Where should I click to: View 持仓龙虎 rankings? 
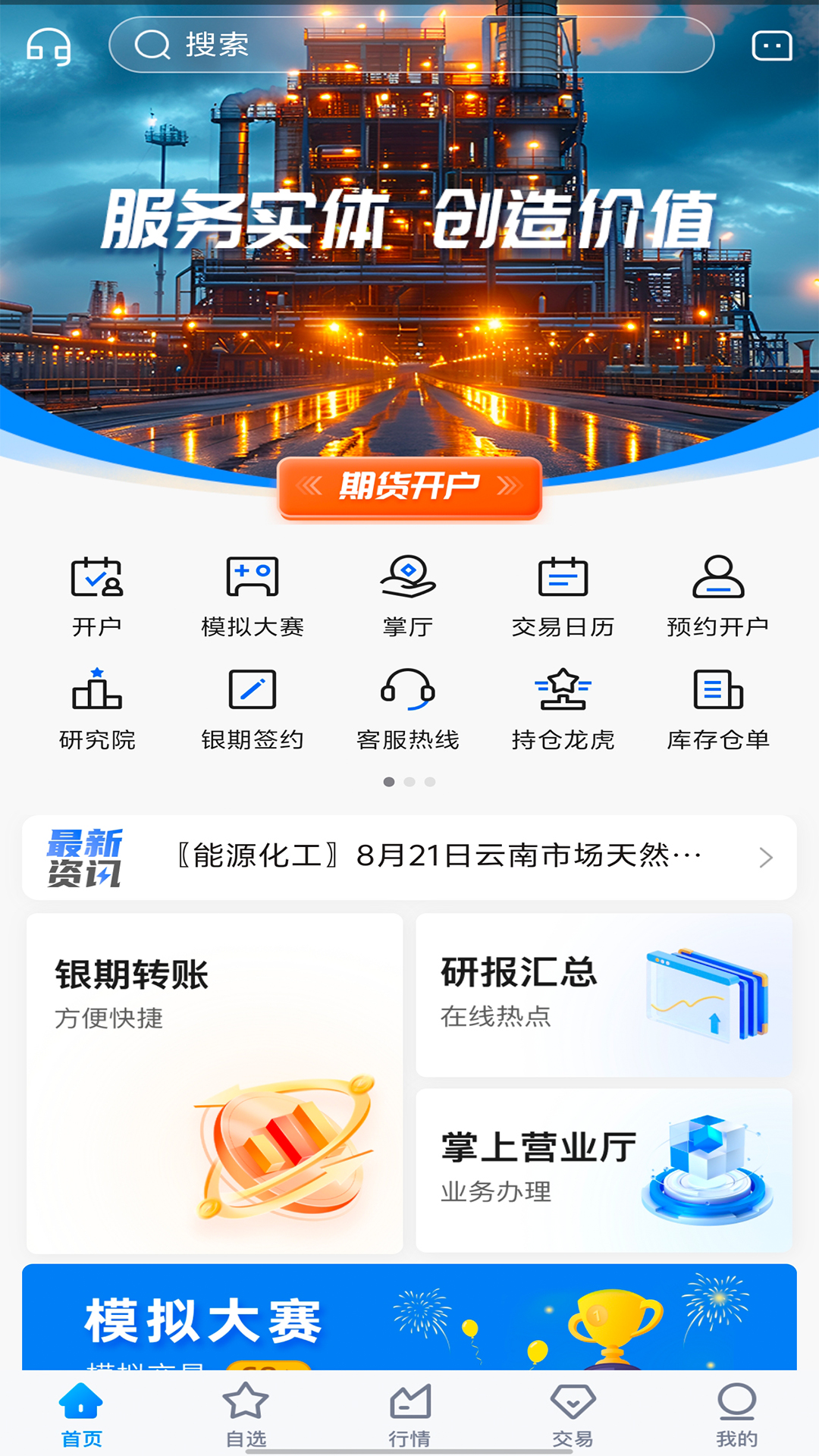click(563, 709)
